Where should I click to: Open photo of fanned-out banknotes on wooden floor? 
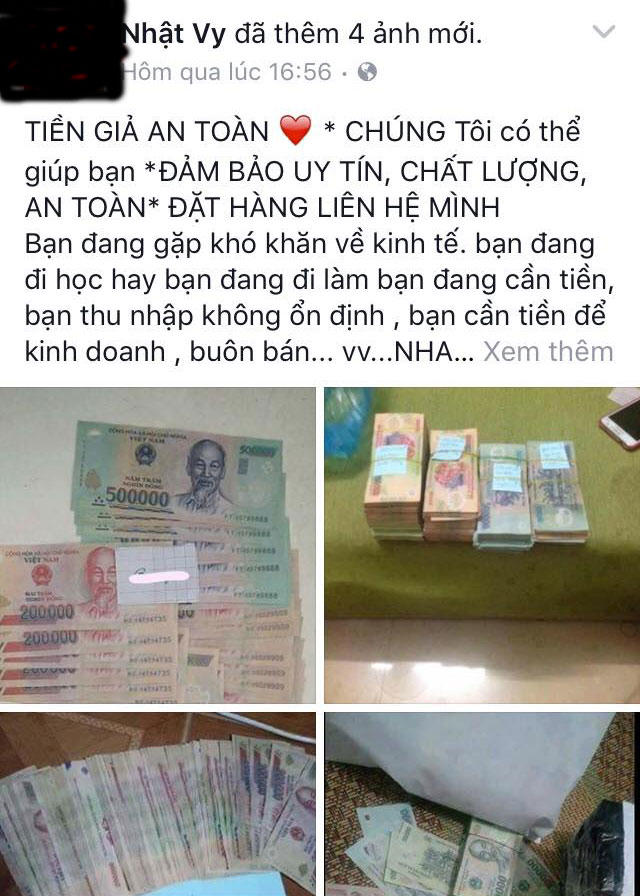click(x=158, y=803)
